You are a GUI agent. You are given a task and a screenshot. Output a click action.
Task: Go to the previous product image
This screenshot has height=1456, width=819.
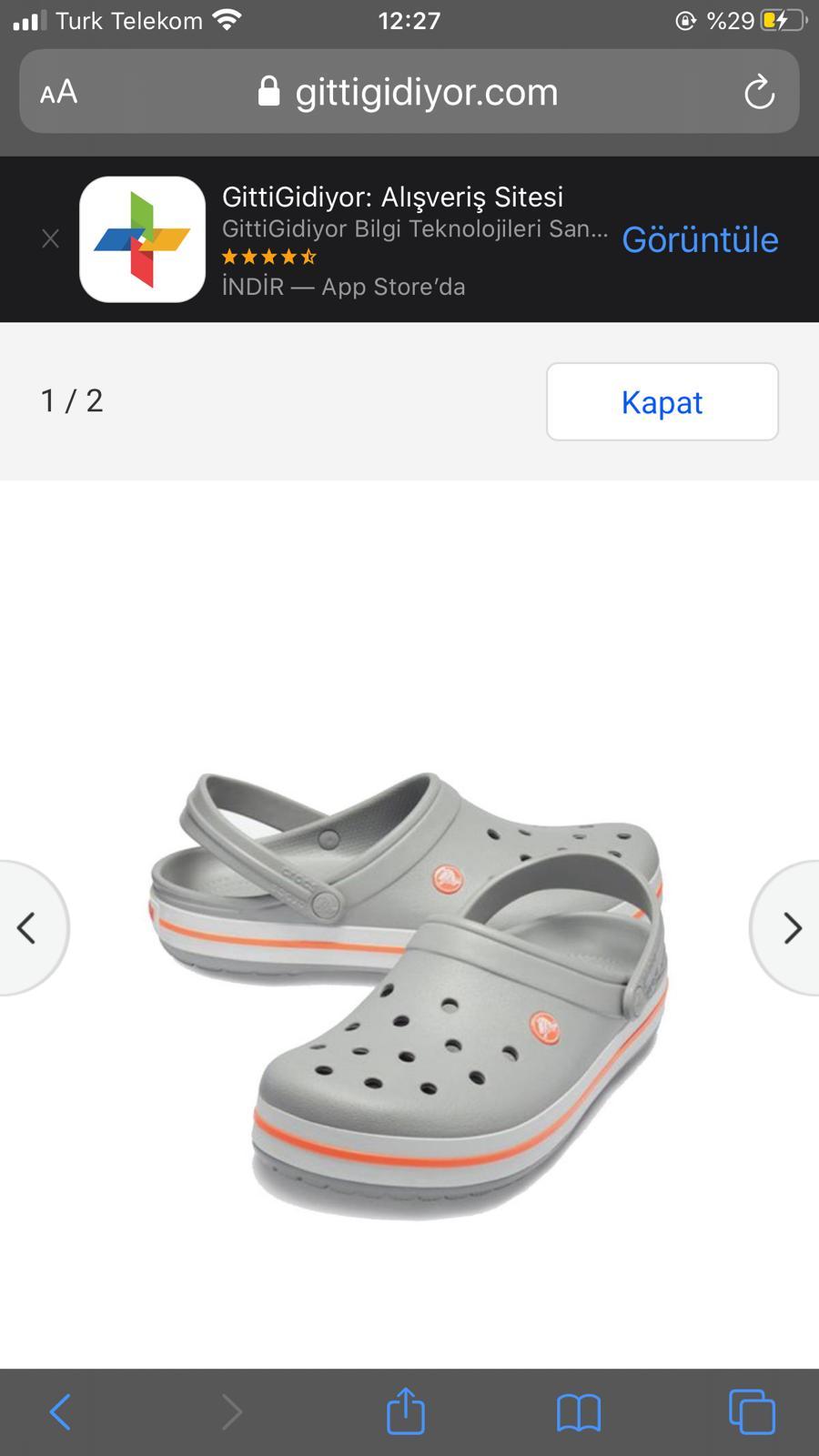[33, 928]
